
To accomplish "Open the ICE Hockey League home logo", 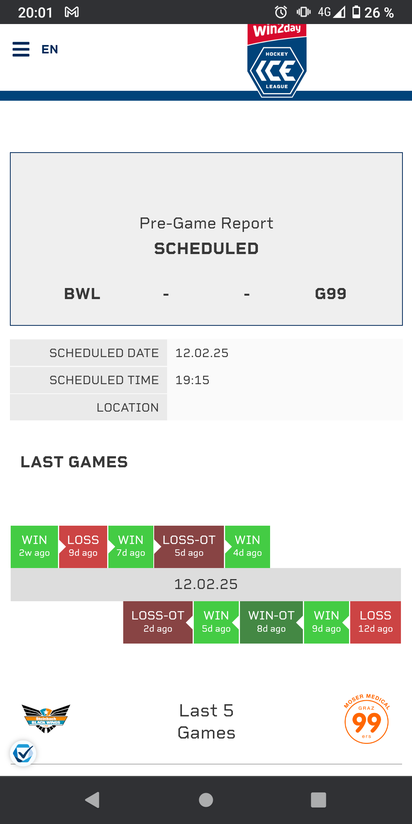I will tap(277, 60).
